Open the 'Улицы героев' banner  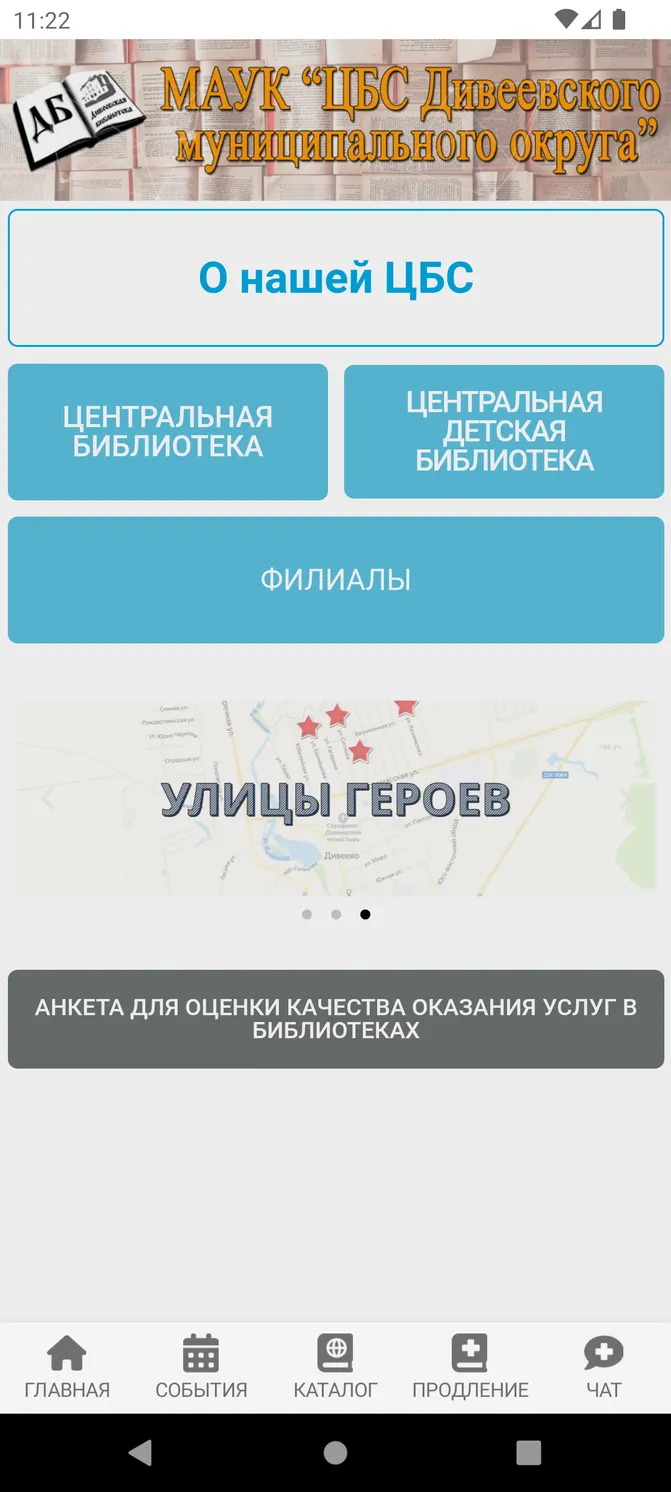pyautogui.click(x=336, y=798)
